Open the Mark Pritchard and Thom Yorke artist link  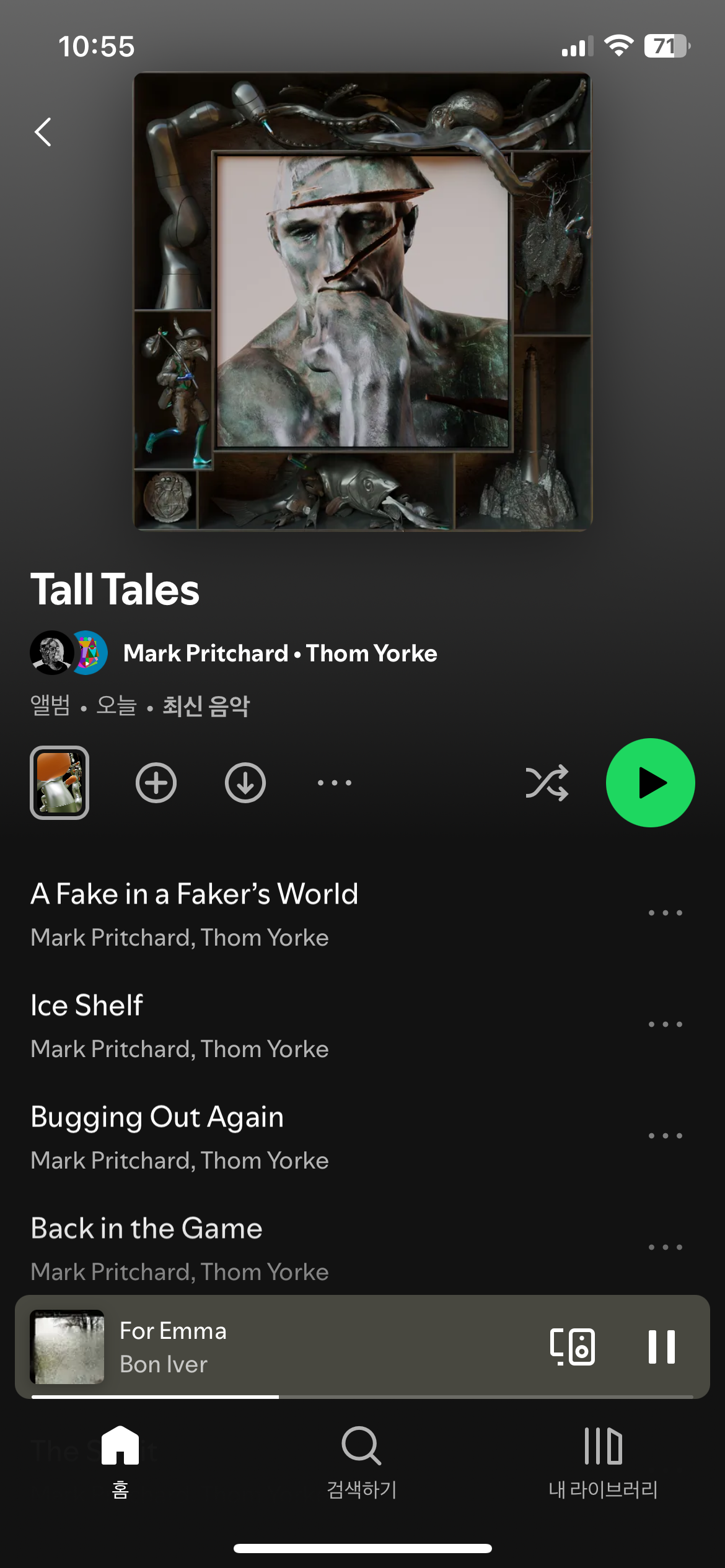(x=279, y=653)
